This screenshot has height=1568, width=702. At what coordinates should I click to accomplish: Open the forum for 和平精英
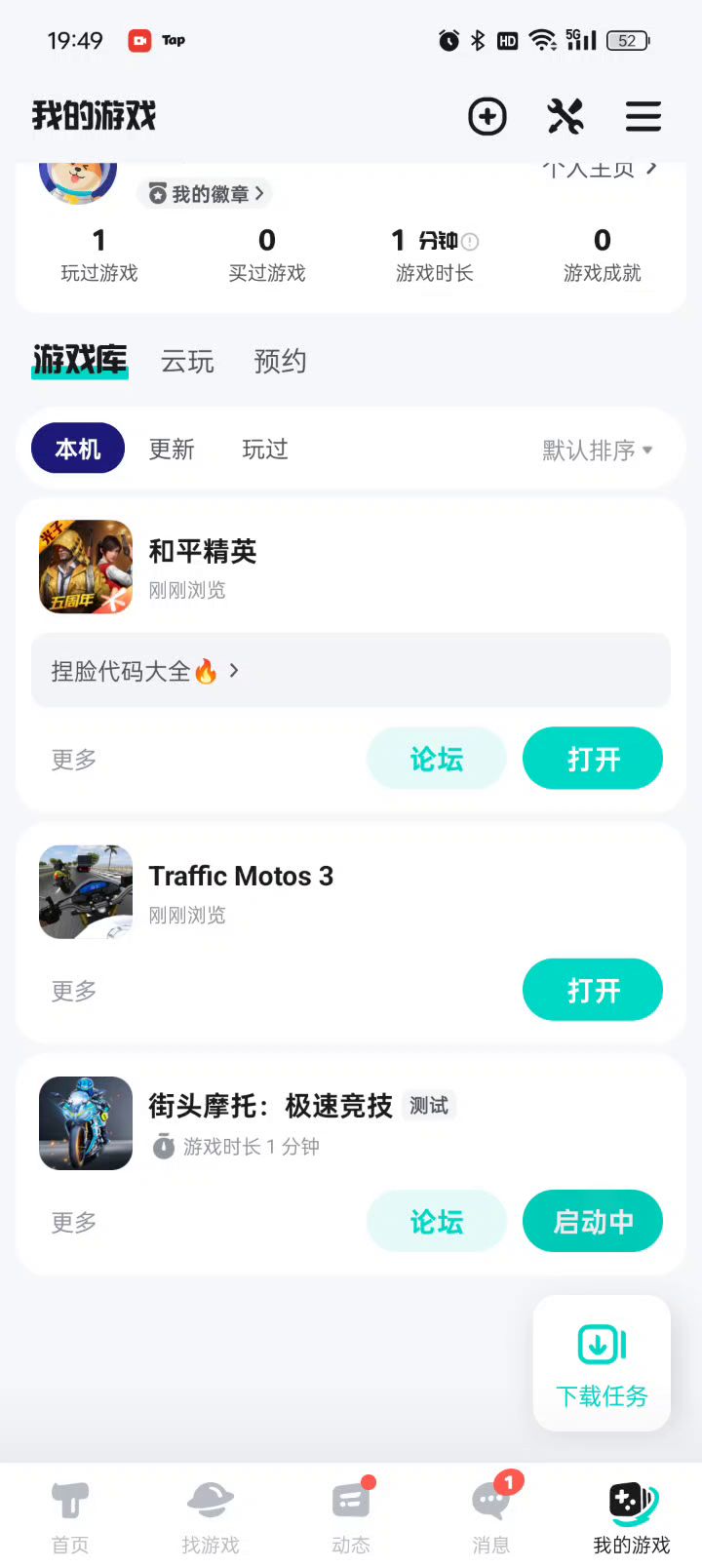[436, 759]
